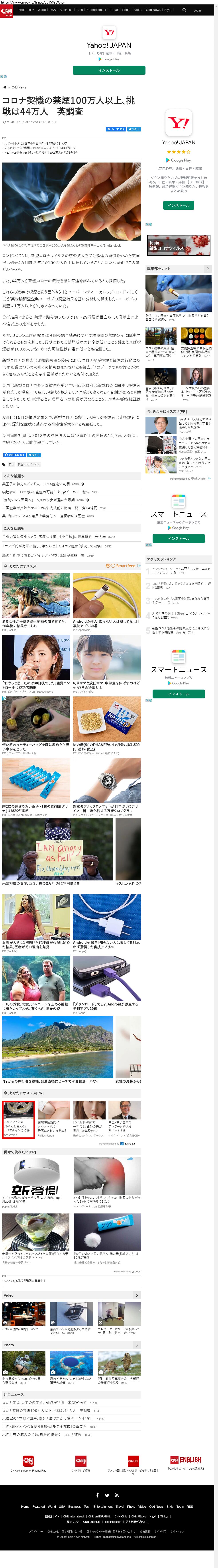Open the Topic 新型コロナウイルス banner

(x=179, y=245)
